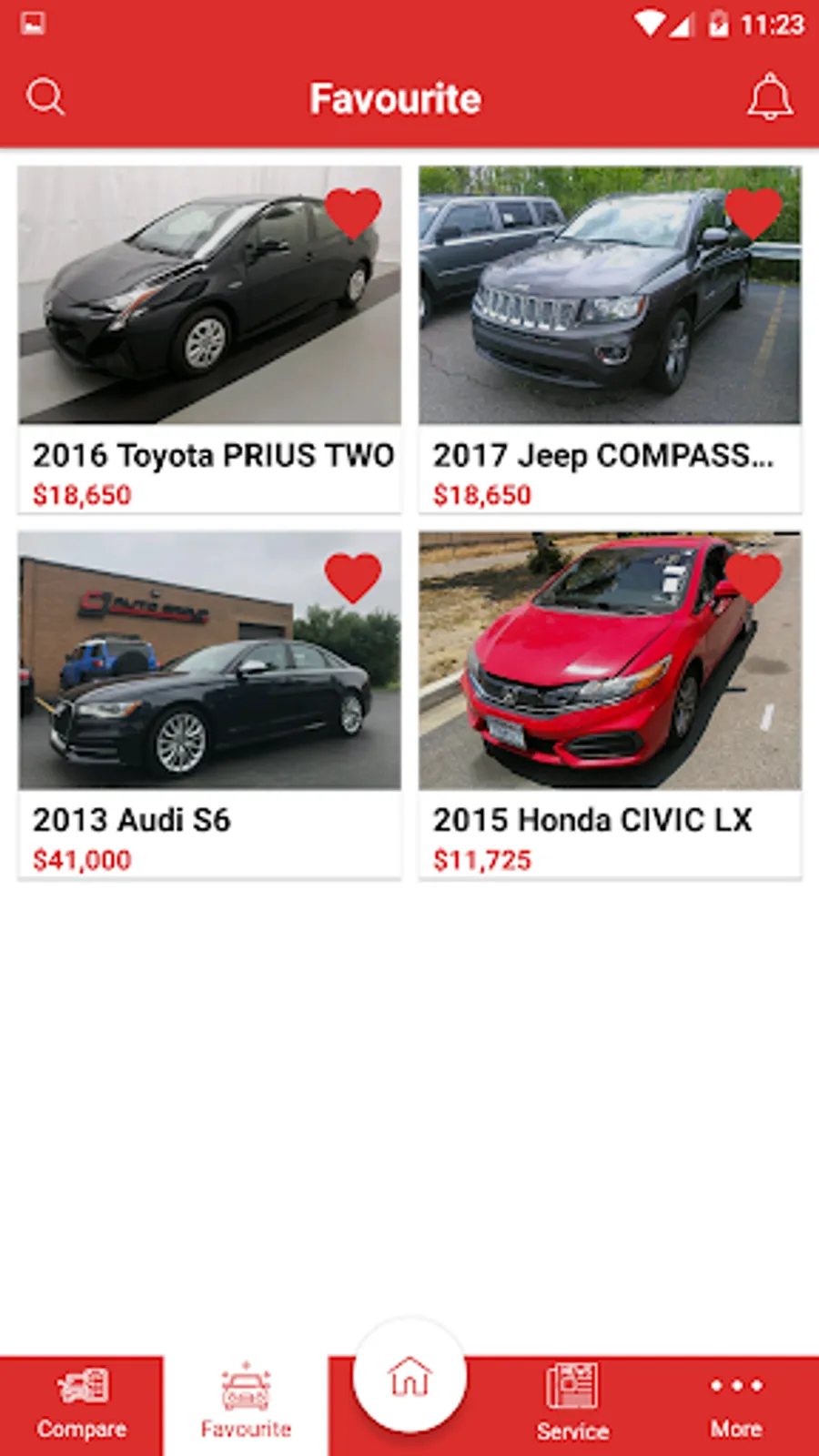Remove heart from 2015 Honda CIVIC LX
The height and width of the screenshot is (1456, 819).
[x=753, y=578]
